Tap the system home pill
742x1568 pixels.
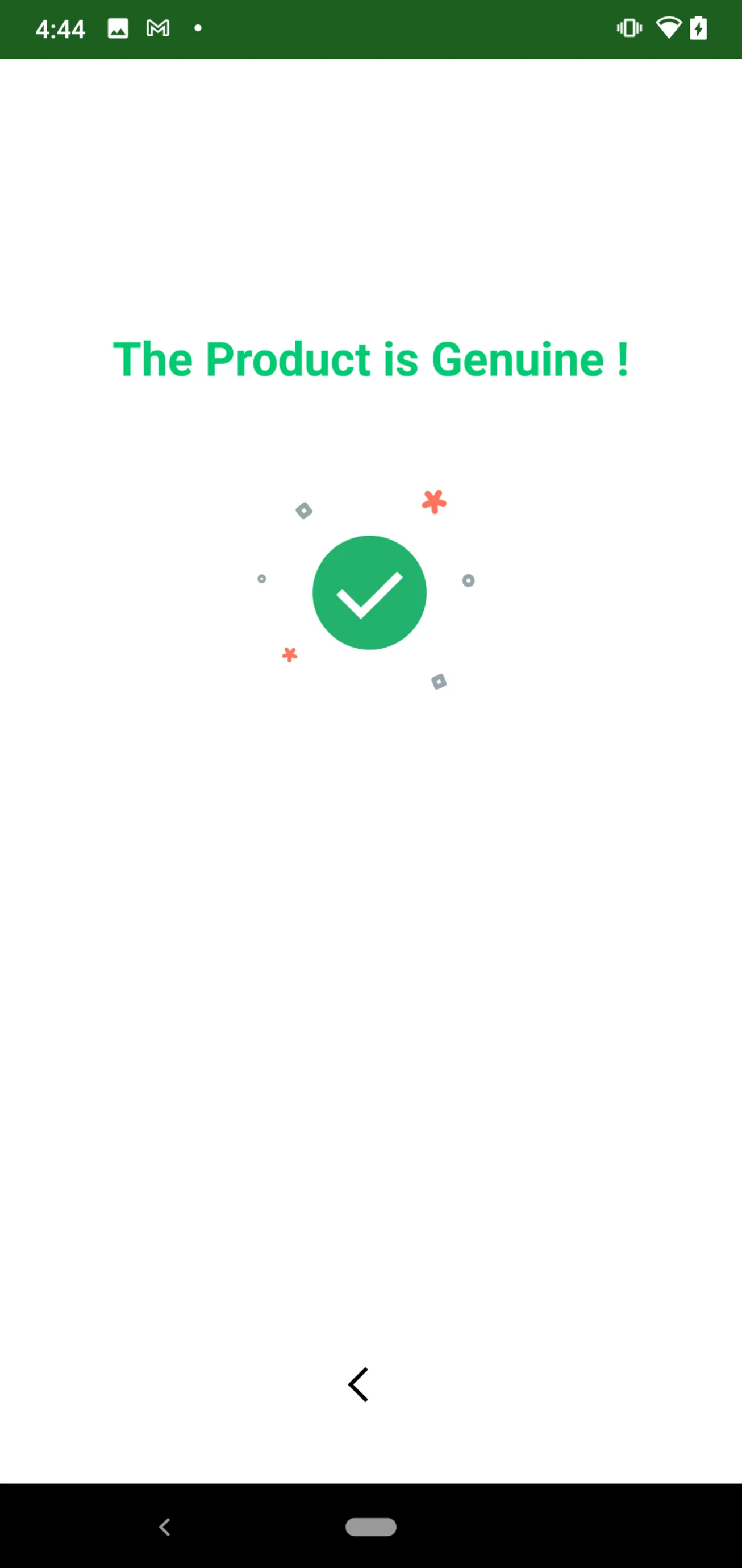point(370,1526)
